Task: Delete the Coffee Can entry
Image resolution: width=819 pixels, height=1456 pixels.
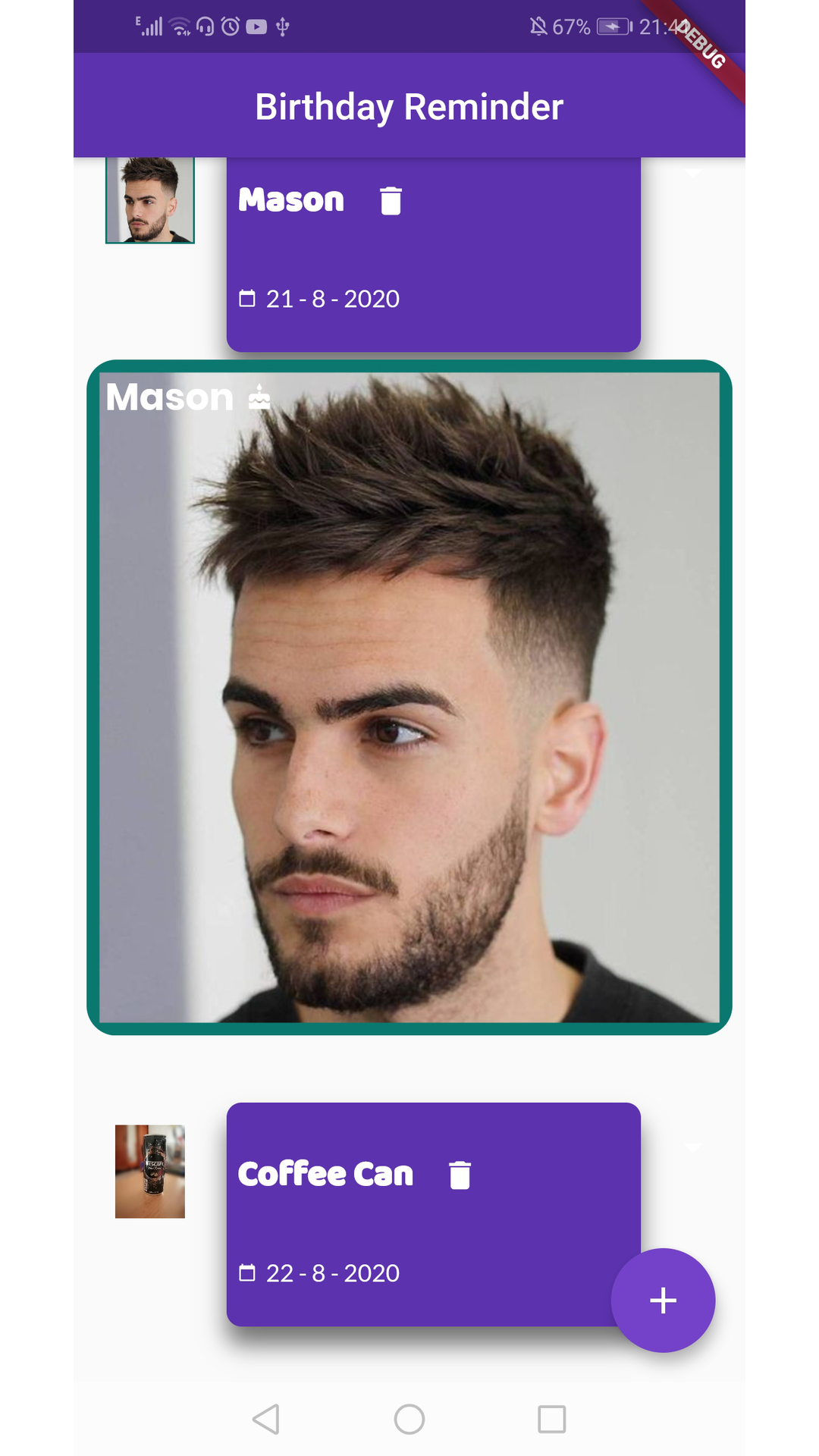Action: [x=460, y=1175]
